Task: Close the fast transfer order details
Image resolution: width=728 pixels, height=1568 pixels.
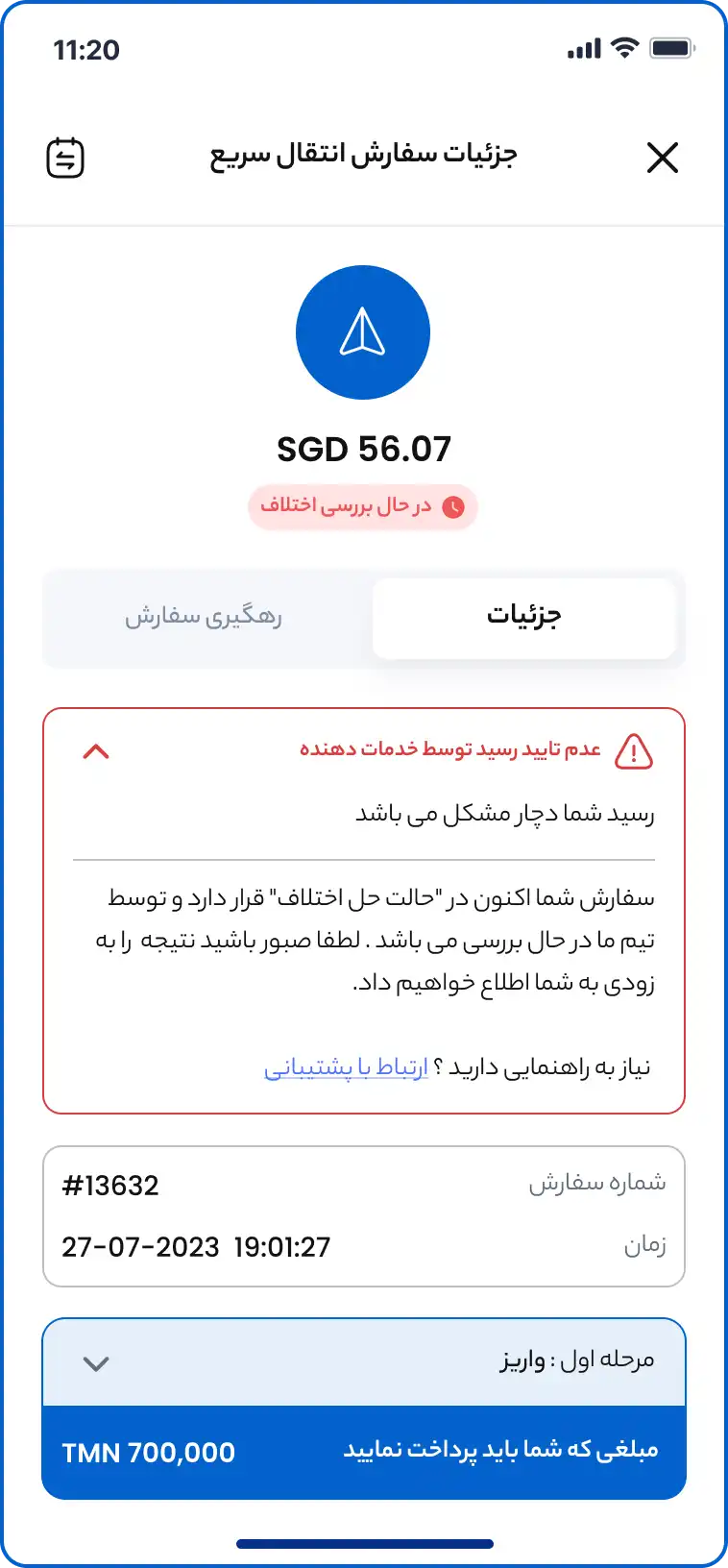Action: [x=662, y=158]
